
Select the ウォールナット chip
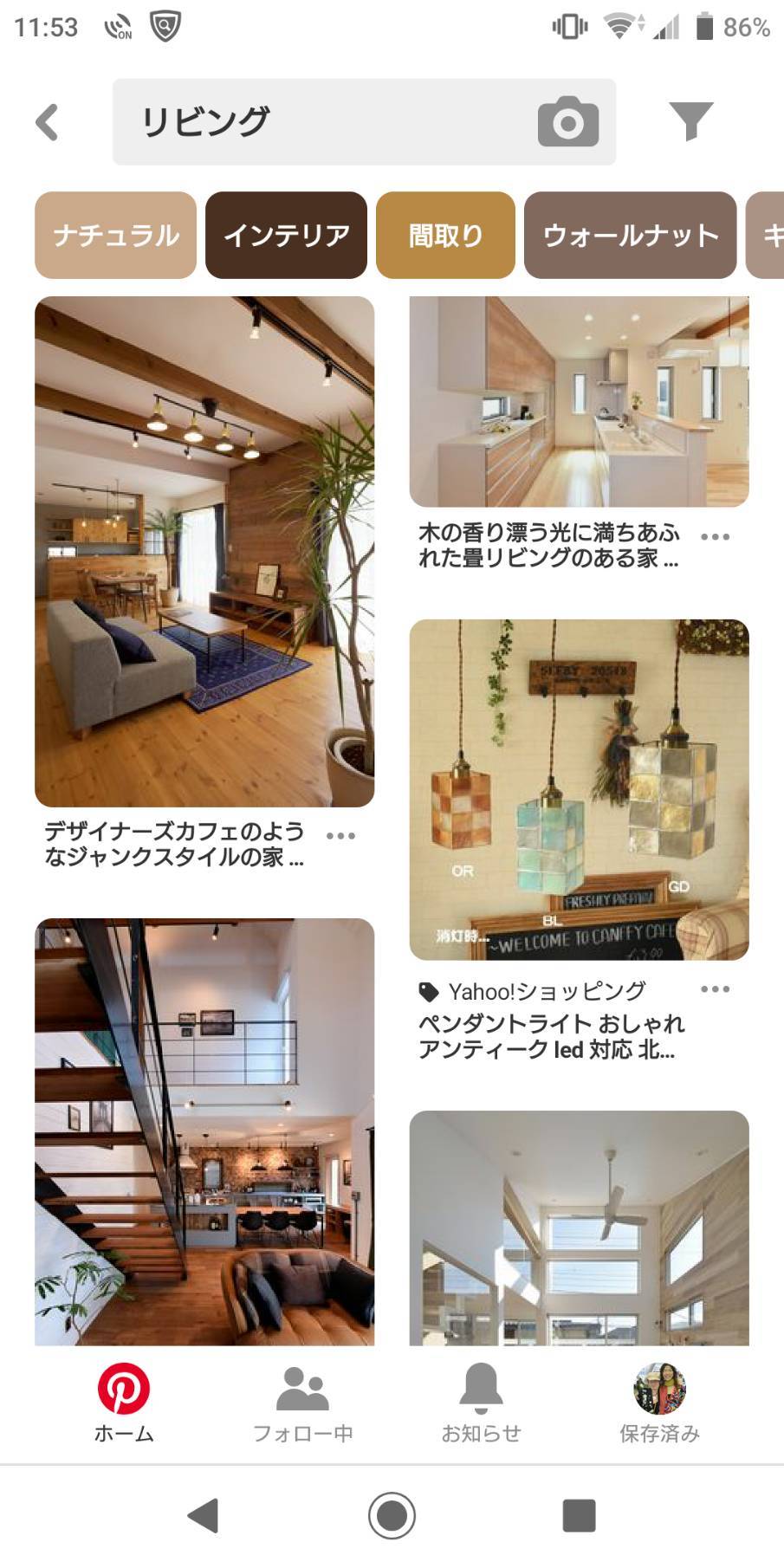click(630, 235)
